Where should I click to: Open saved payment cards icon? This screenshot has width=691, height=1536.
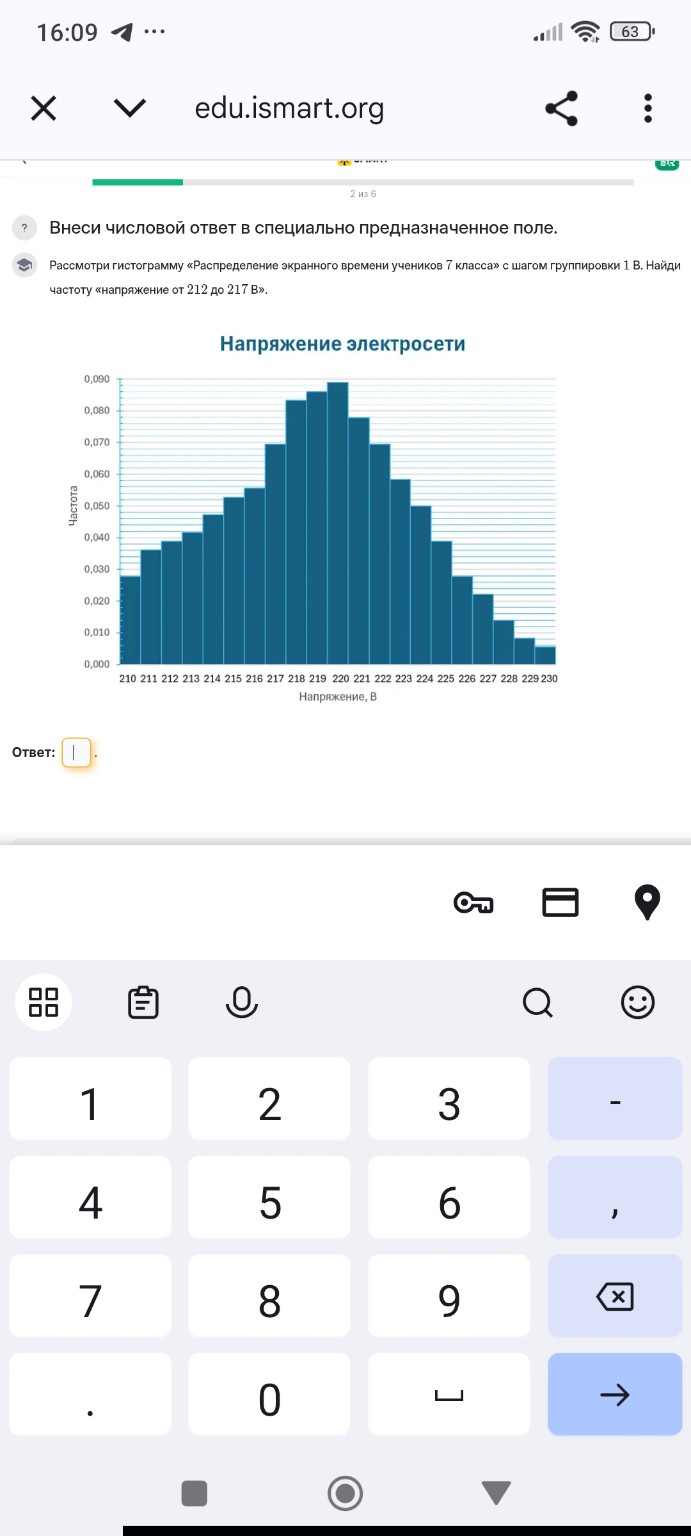pyautogui.click(x=560, y=903)
